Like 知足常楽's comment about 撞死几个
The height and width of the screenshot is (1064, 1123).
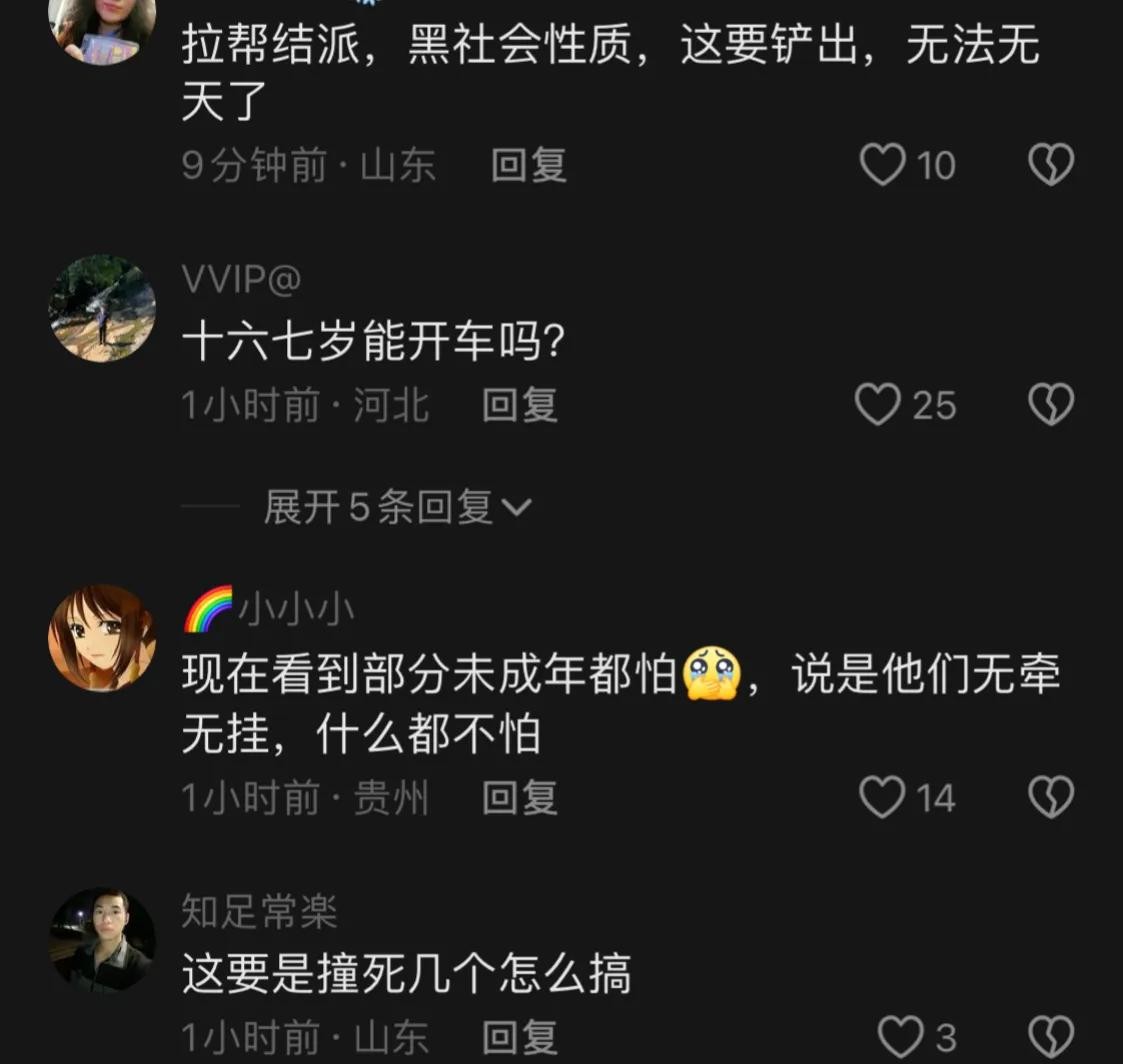pos(900,1036)
